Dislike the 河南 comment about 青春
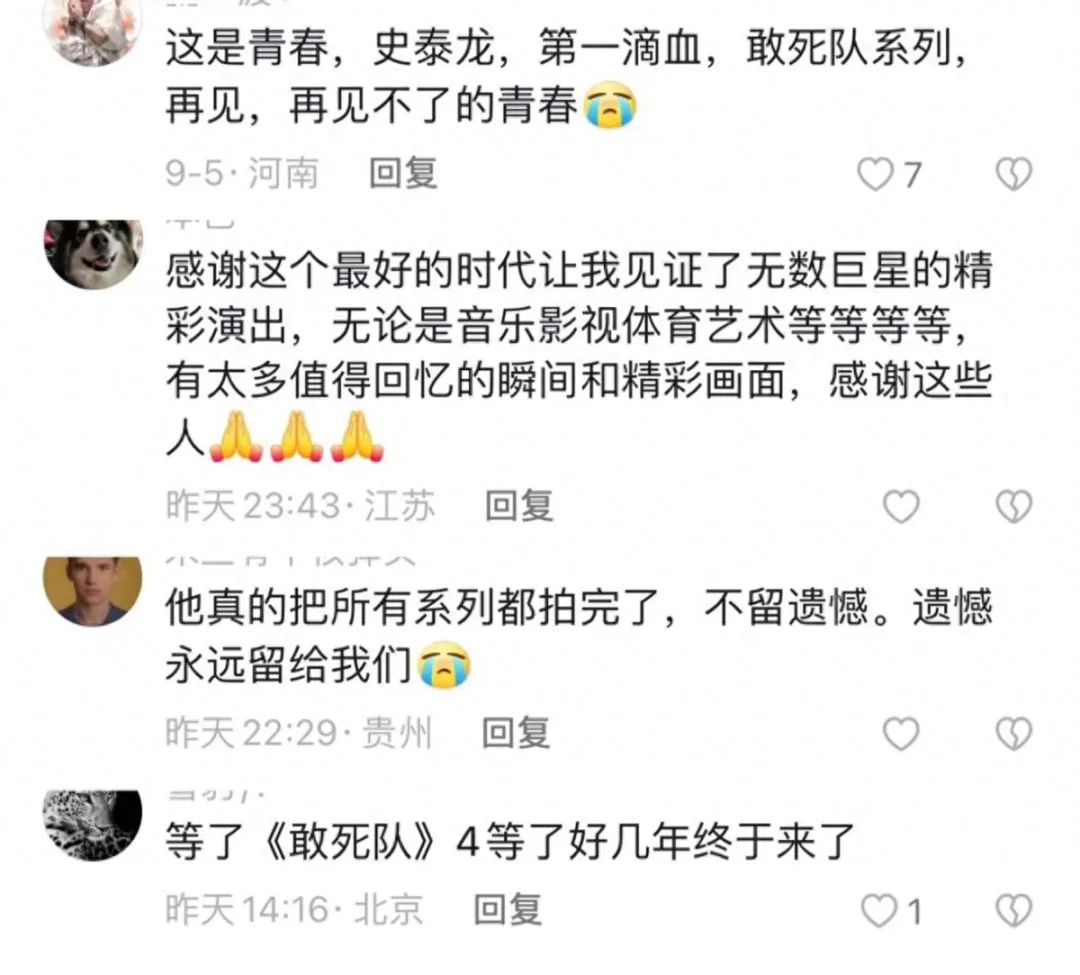1080x975 pixels. click(1013, 176)
